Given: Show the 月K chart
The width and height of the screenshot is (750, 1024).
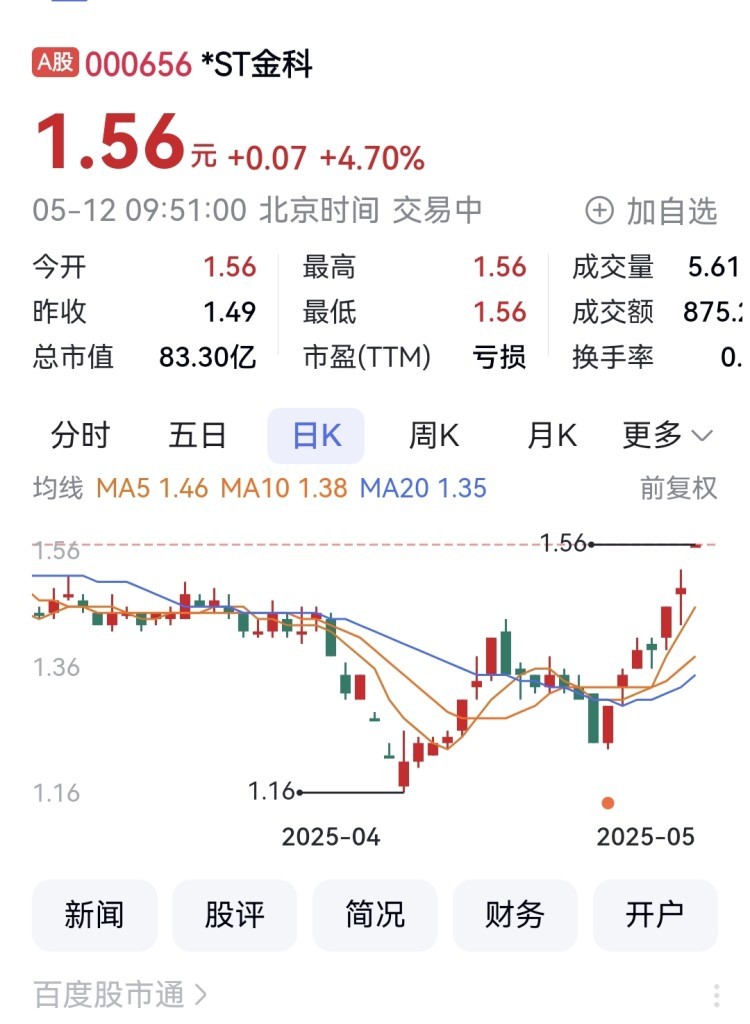Looking at the screenshot, I should [552, 436].
